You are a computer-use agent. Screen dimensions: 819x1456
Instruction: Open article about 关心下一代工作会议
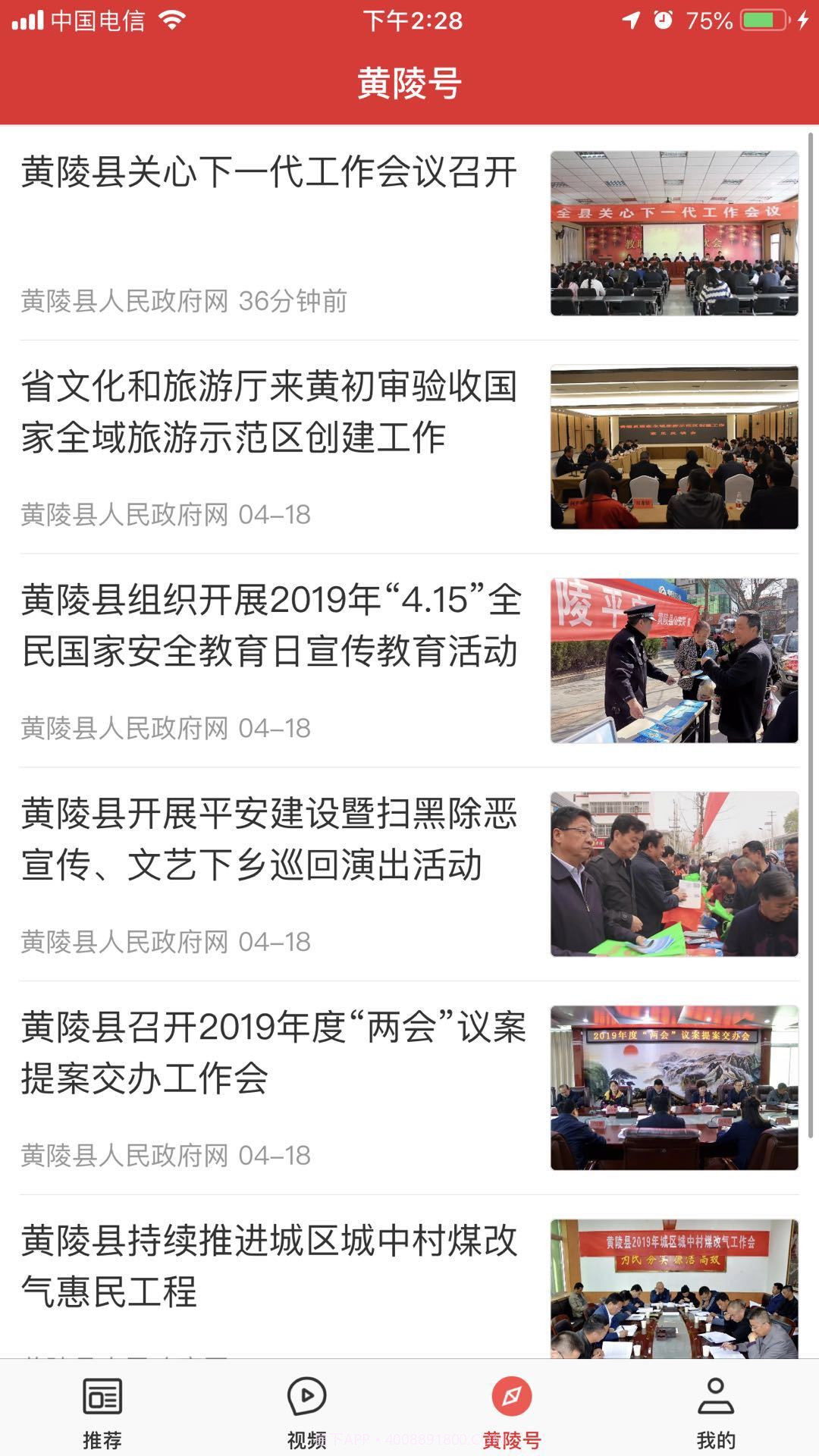pyautogui.click(x=269, y=173)
